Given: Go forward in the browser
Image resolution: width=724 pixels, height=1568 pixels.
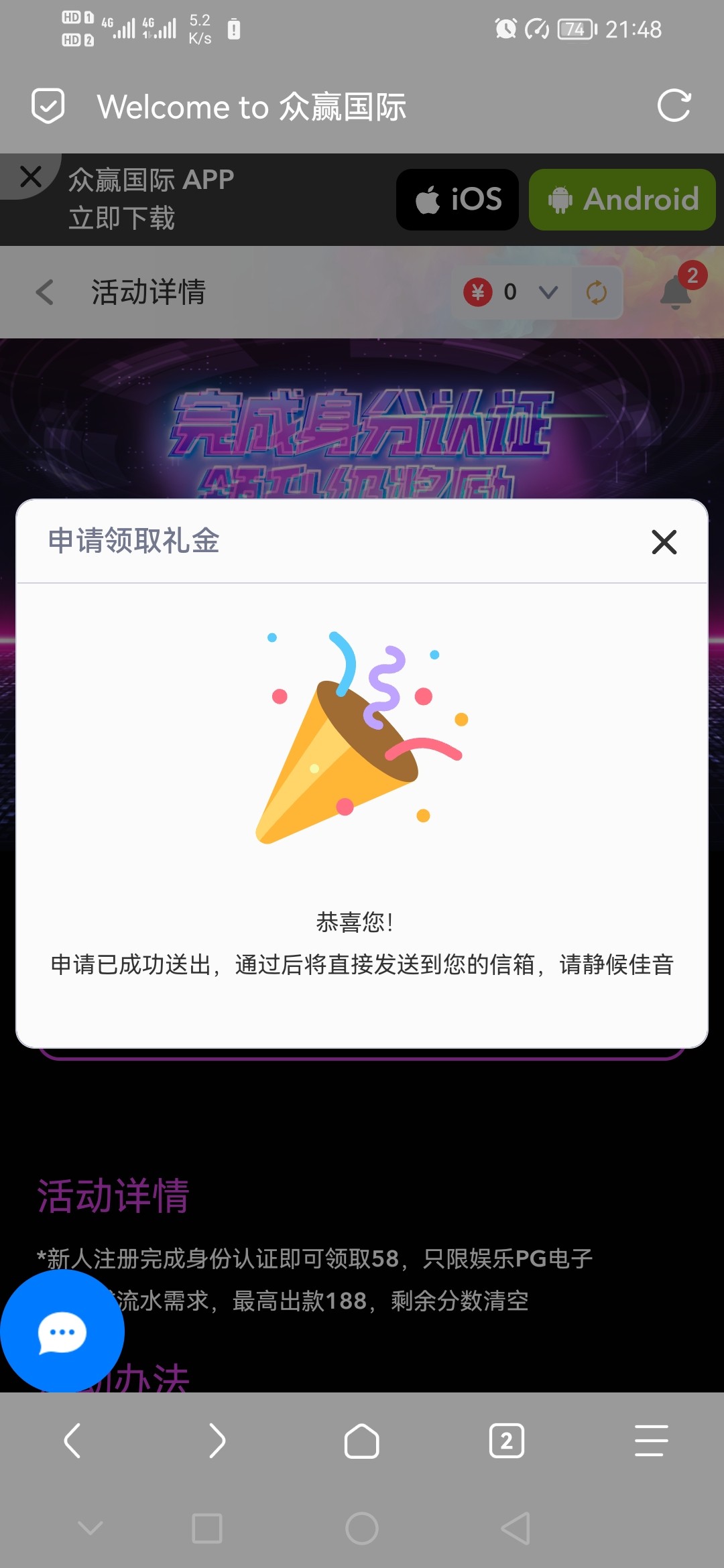Looking at the screenshot, I should pyautogui.click(x=217, y=1441).
